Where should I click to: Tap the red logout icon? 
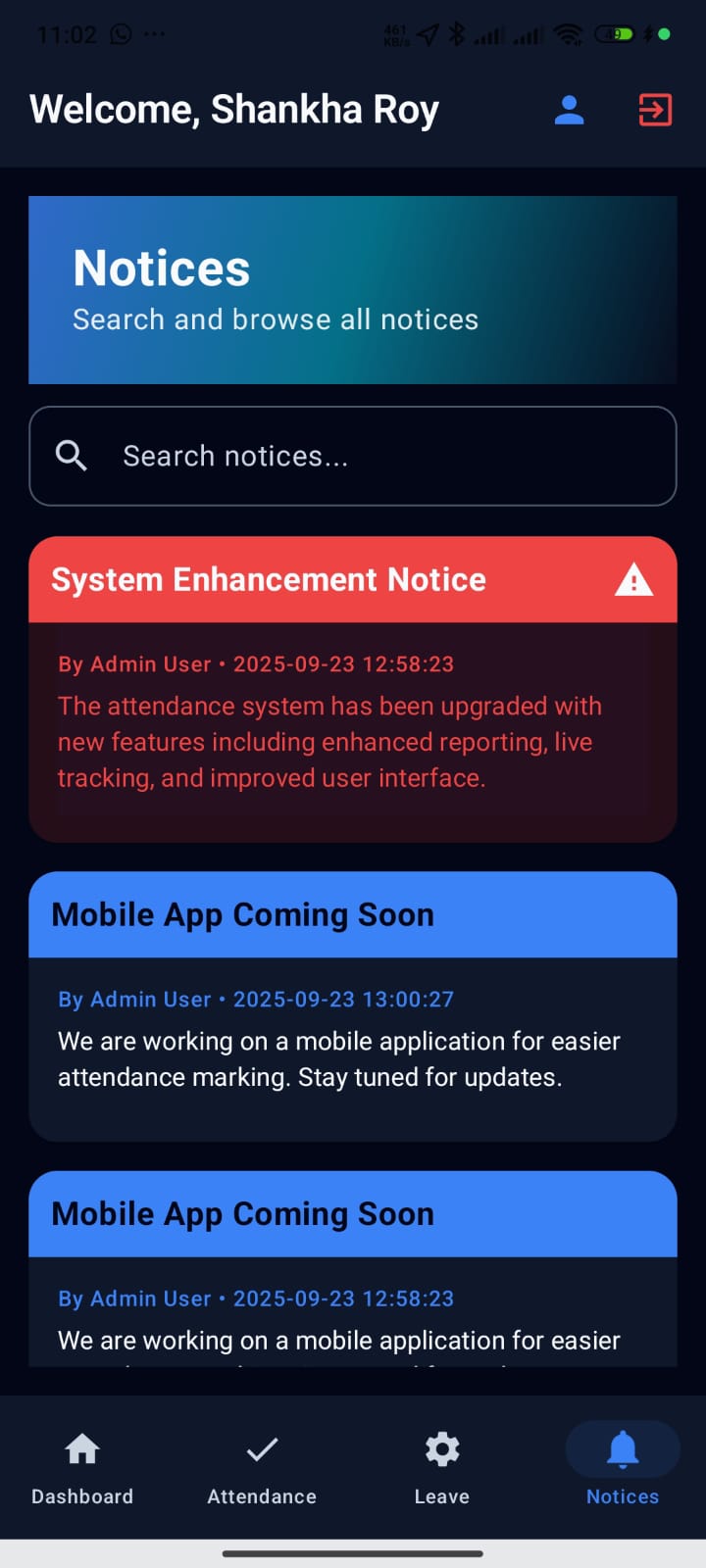click(655, 110)
